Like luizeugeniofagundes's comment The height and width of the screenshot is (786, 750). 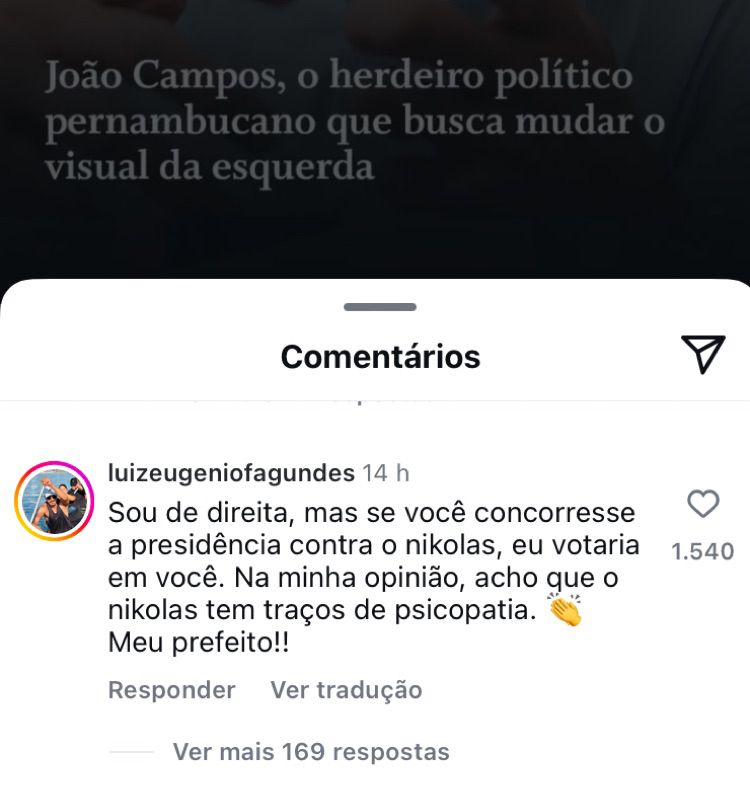(703, 505)
